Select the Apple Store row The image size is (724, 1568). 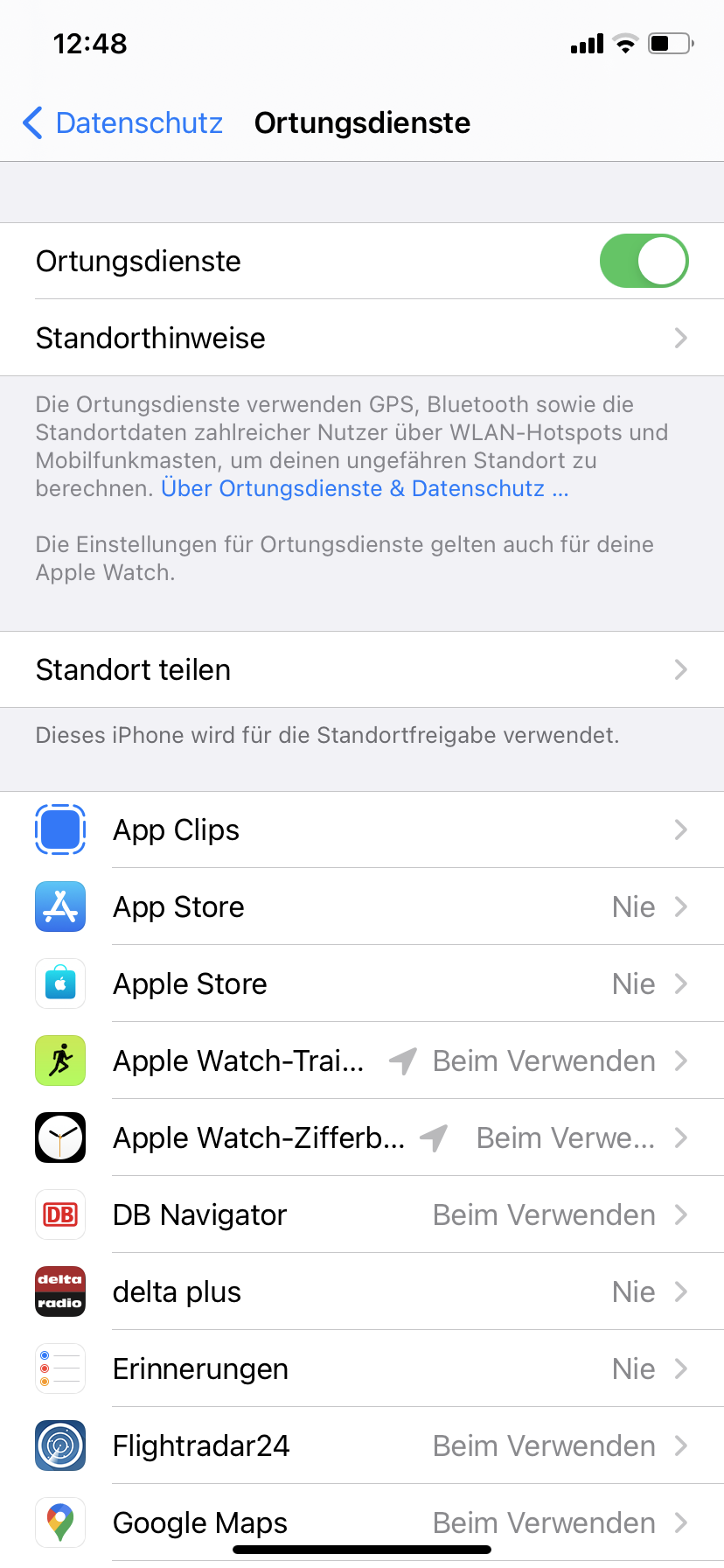pyautogui.click(x=362, y=983)
